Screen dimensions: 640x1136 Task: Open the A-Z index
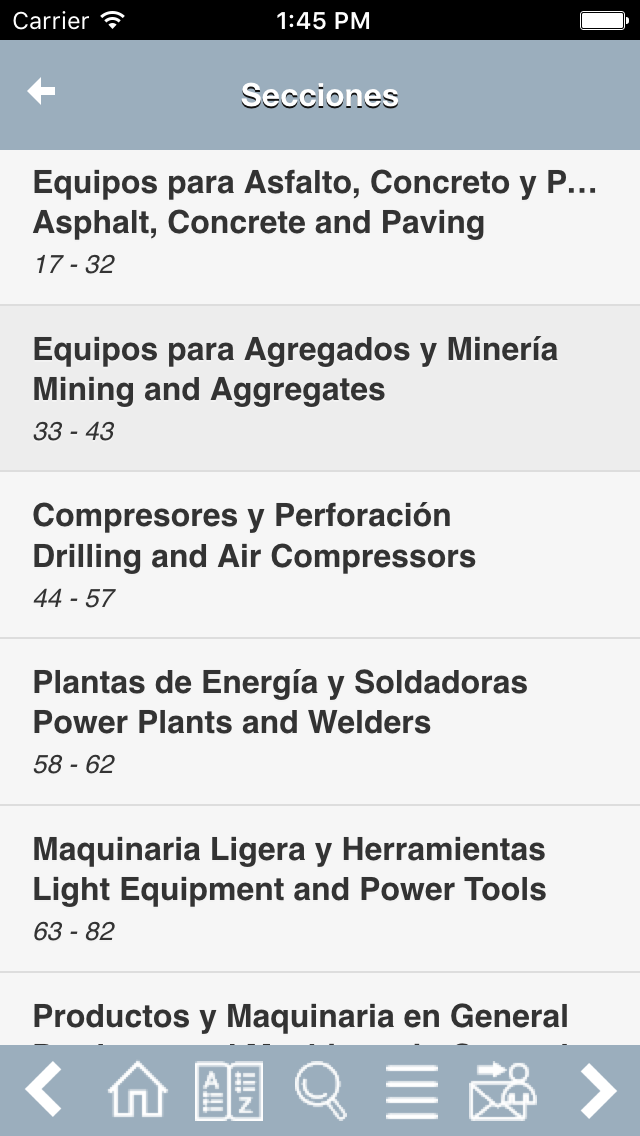coord(229,1091)
